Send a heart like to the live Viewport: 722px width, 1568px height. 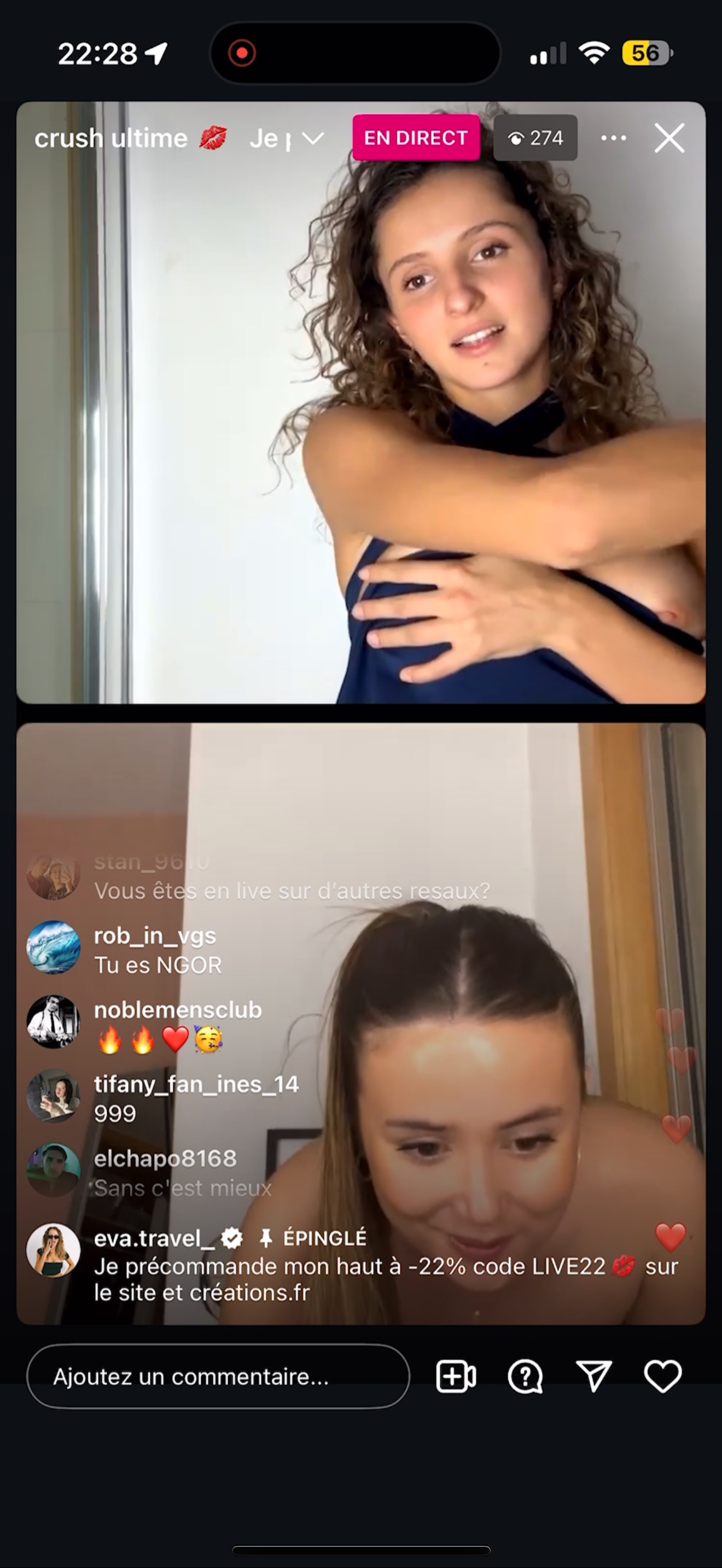(x=662, y=1376)
